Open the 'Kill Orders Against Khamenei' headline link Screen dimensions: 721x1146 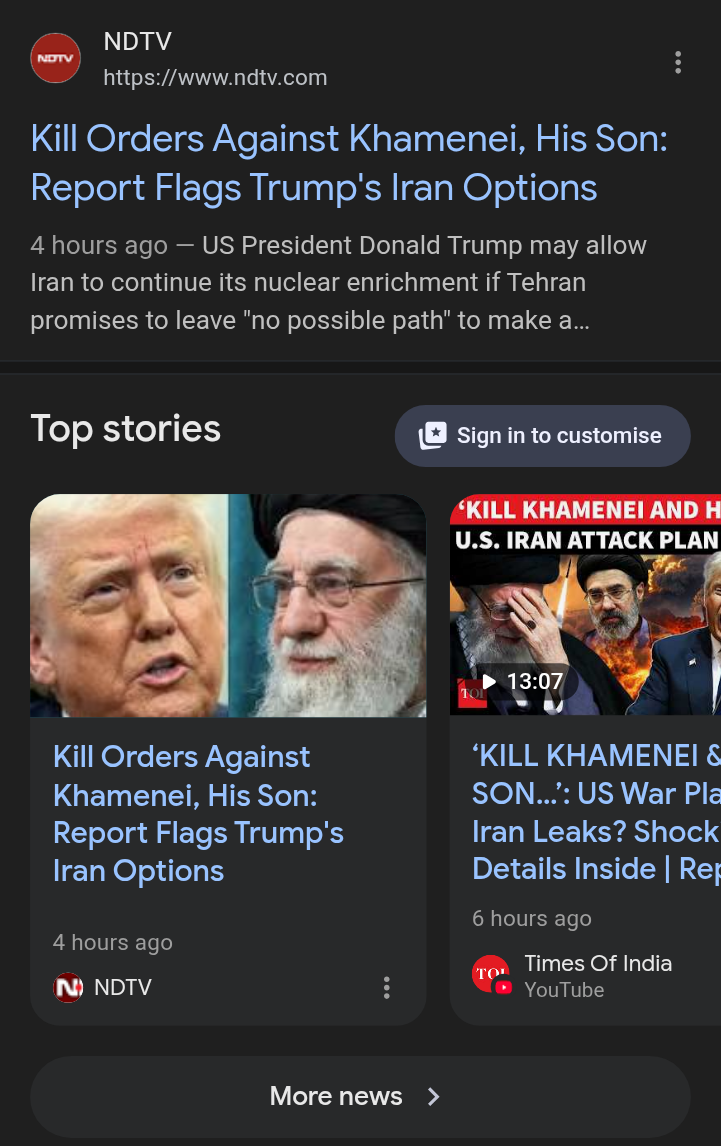(x=348, y=163)
